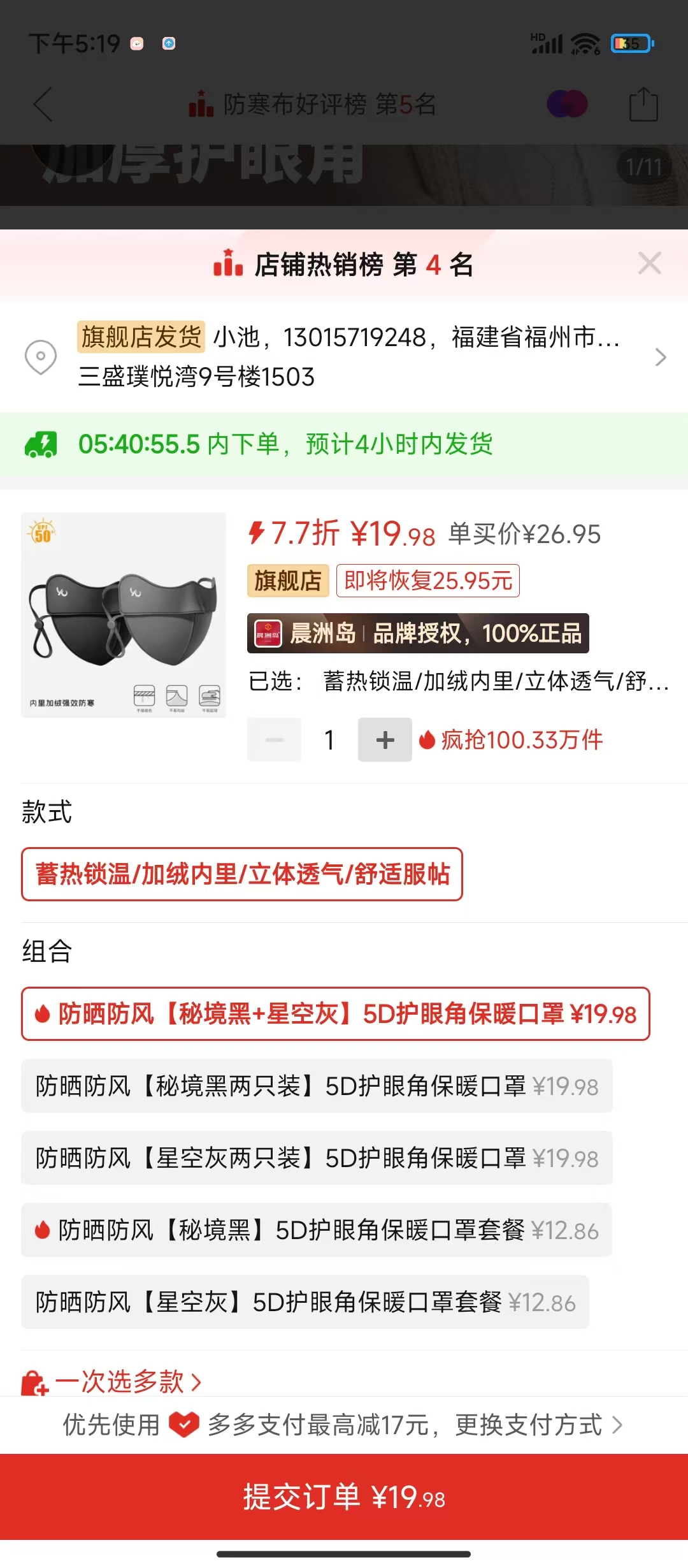Choose combo 【星空灰两只装】 at ¥19.98
The width and height of the screenshot is (688, 1568).
[x=317, y=1158]
